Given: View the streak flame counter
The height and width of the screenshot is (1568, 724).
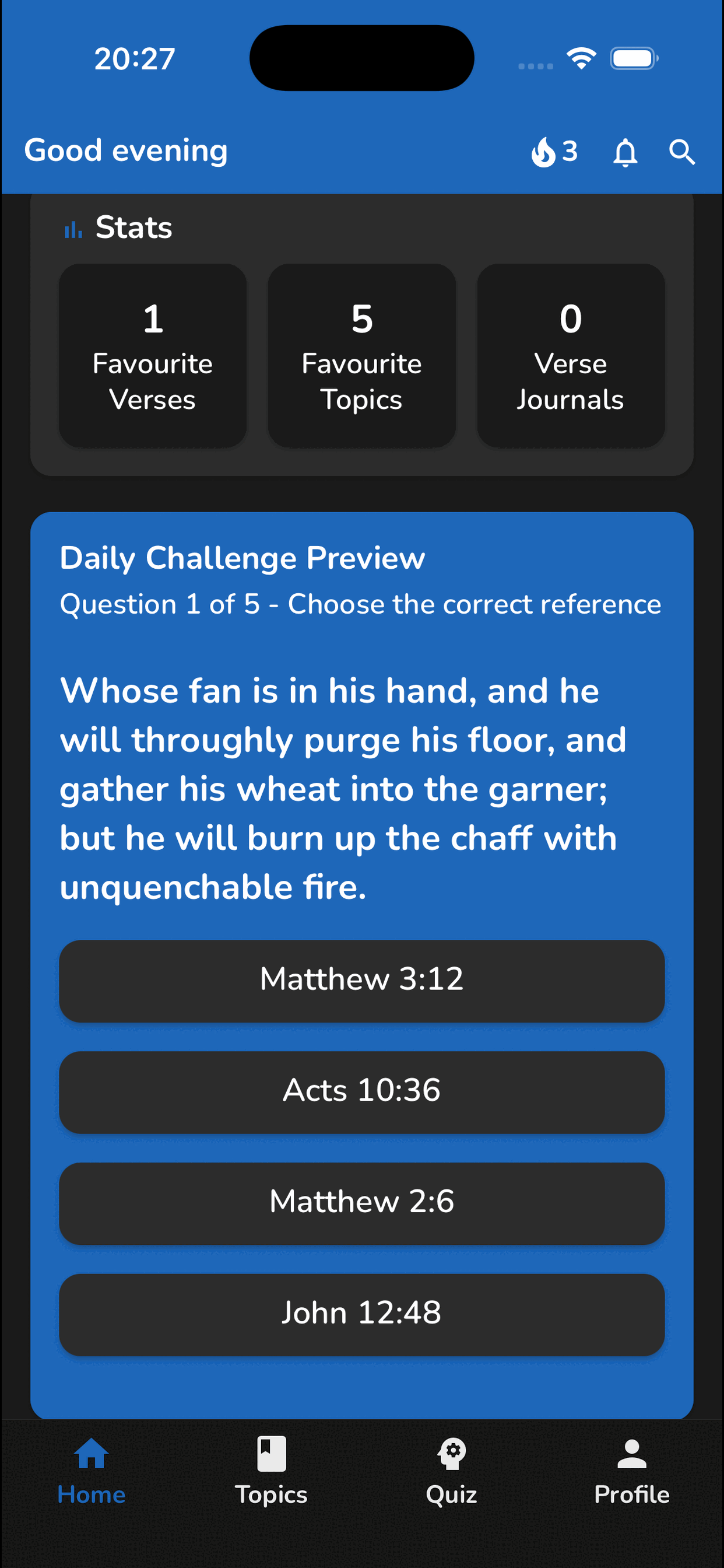Looking at the screenshot, I should click(x=554, y=152).
